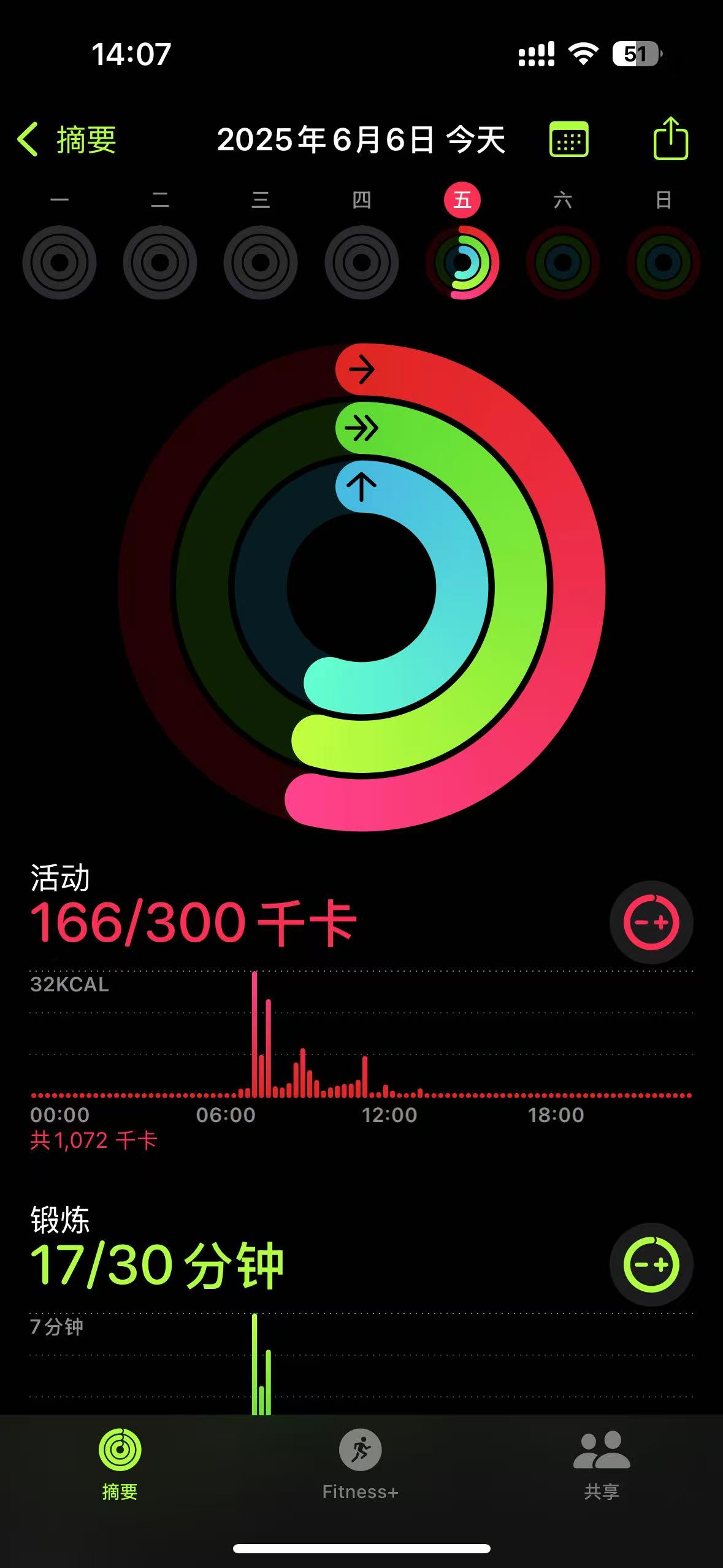Open the calendar month view
The height and width of the screenshot is (1568, 723).
(x=568, y=139)
